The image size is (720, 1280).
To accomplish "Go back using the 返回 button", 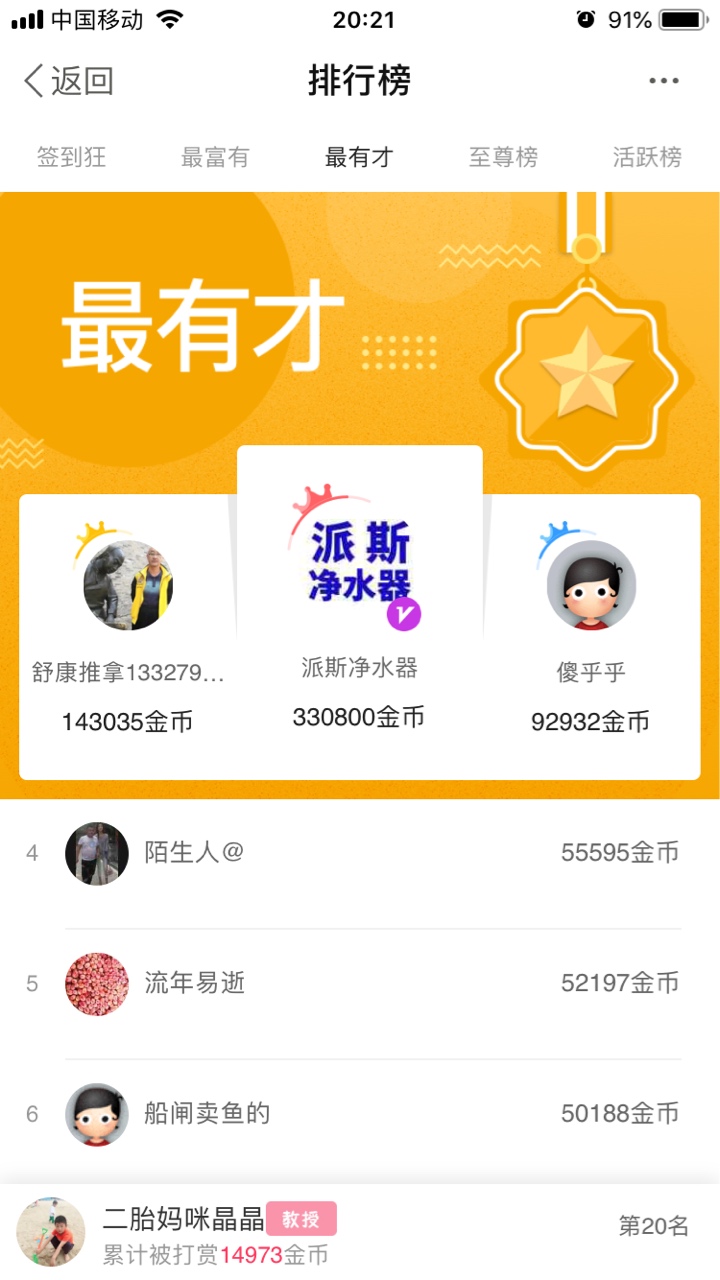I will [x=68, y=81].
